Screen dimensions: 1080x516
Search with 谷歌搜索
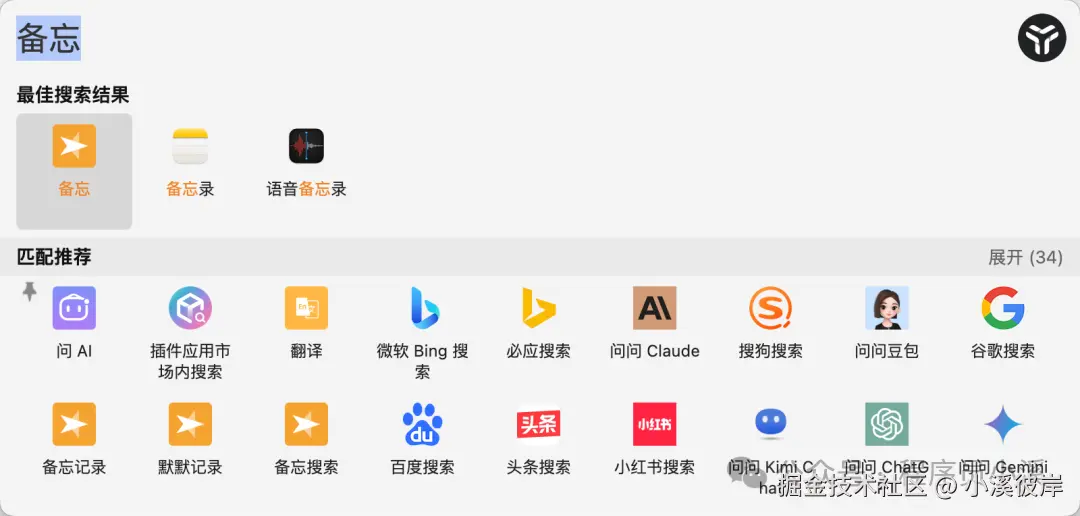[x=1002, y=321]
